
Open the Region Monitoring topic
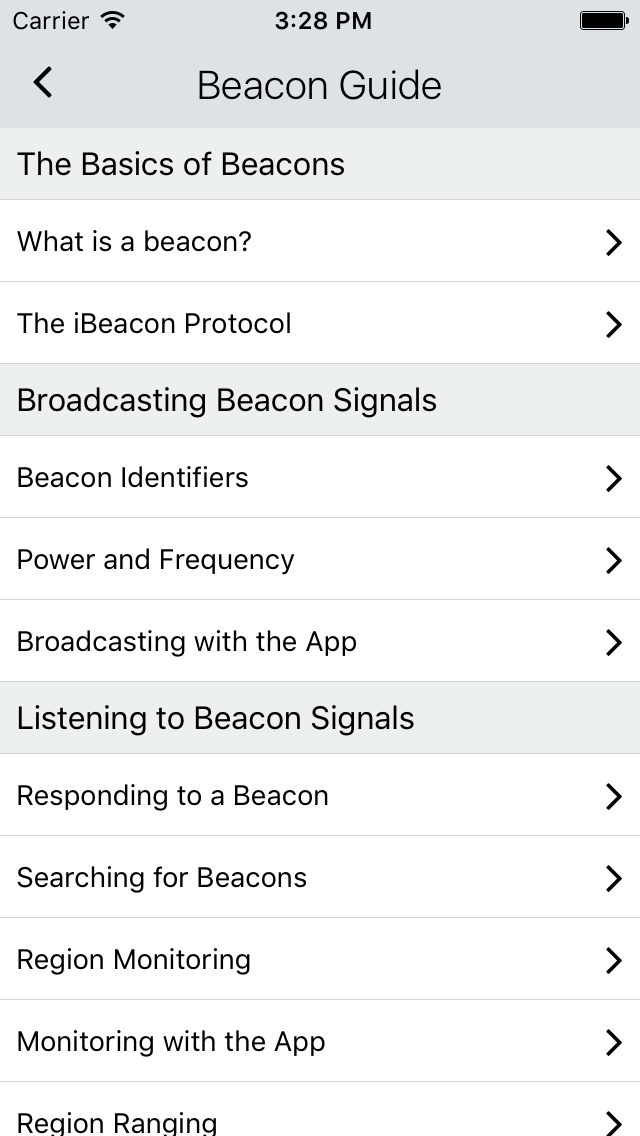point(320,959)
